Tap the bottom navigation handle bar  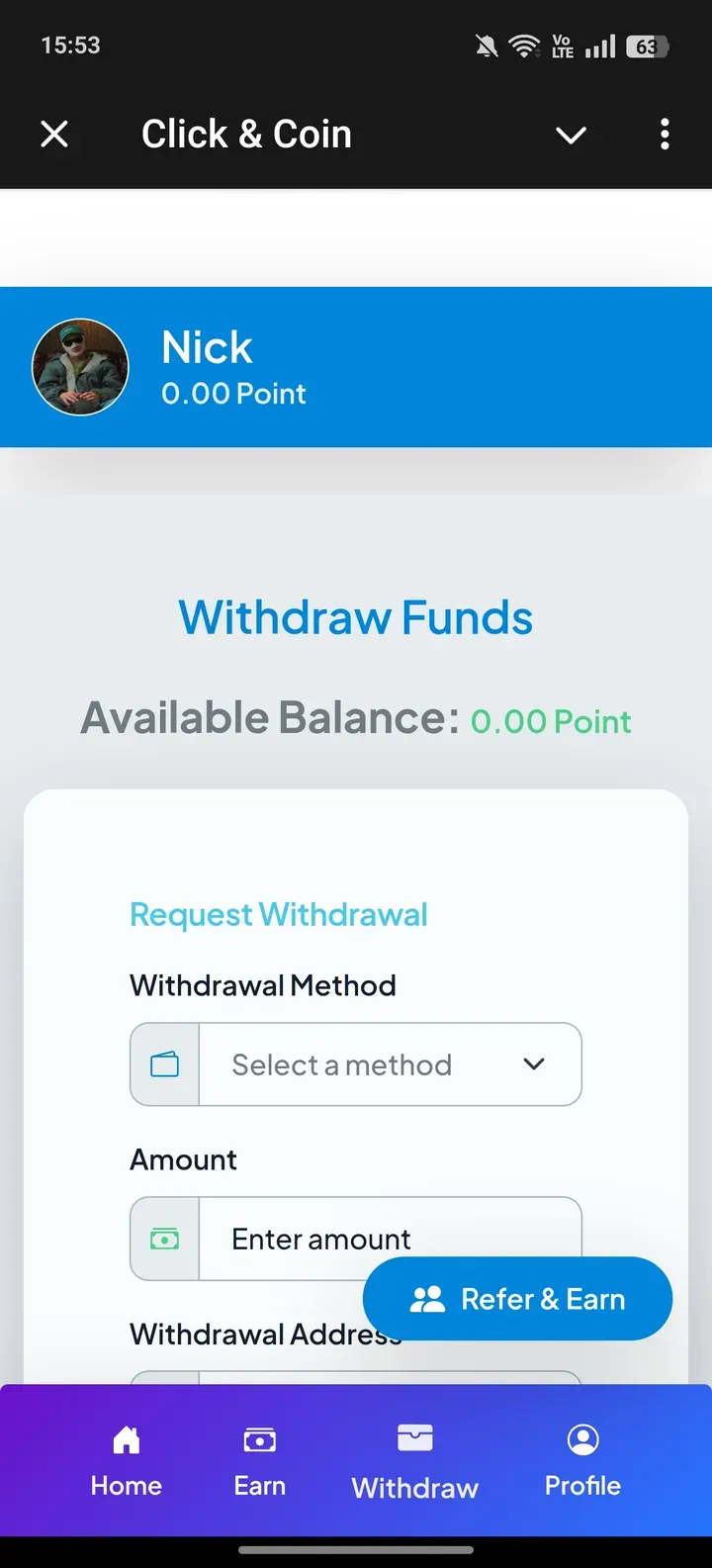[355, 1551]
